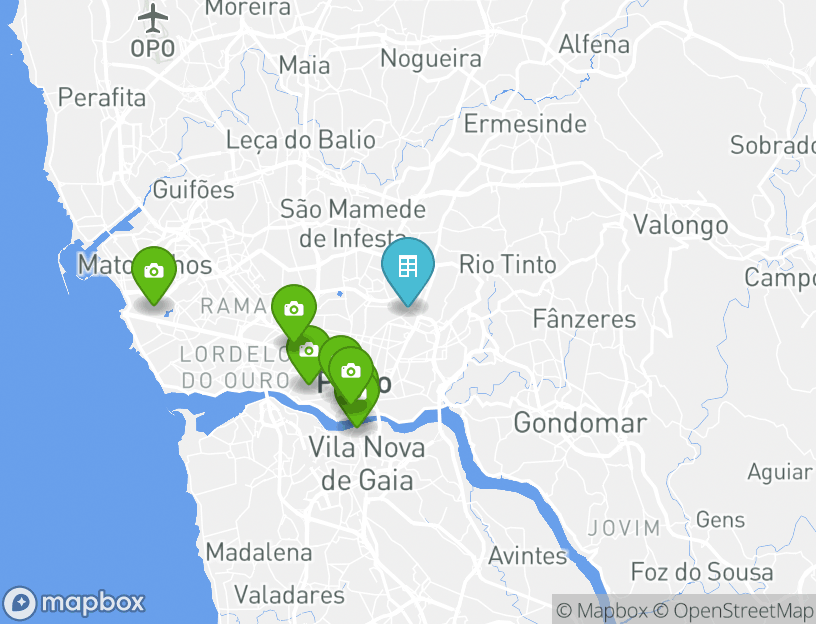
Task: Tap the blue building marker near Rio Tinto
Action: 407,268
